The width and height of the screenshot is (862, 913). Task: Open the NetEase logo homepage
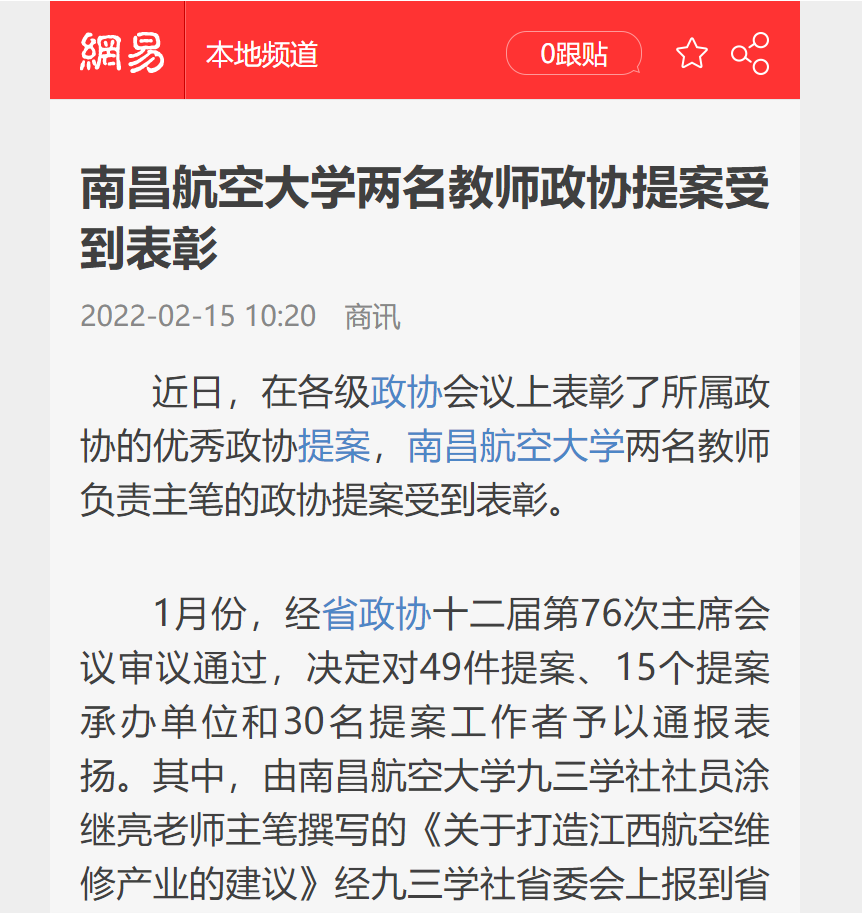click(x=122, y=52)
